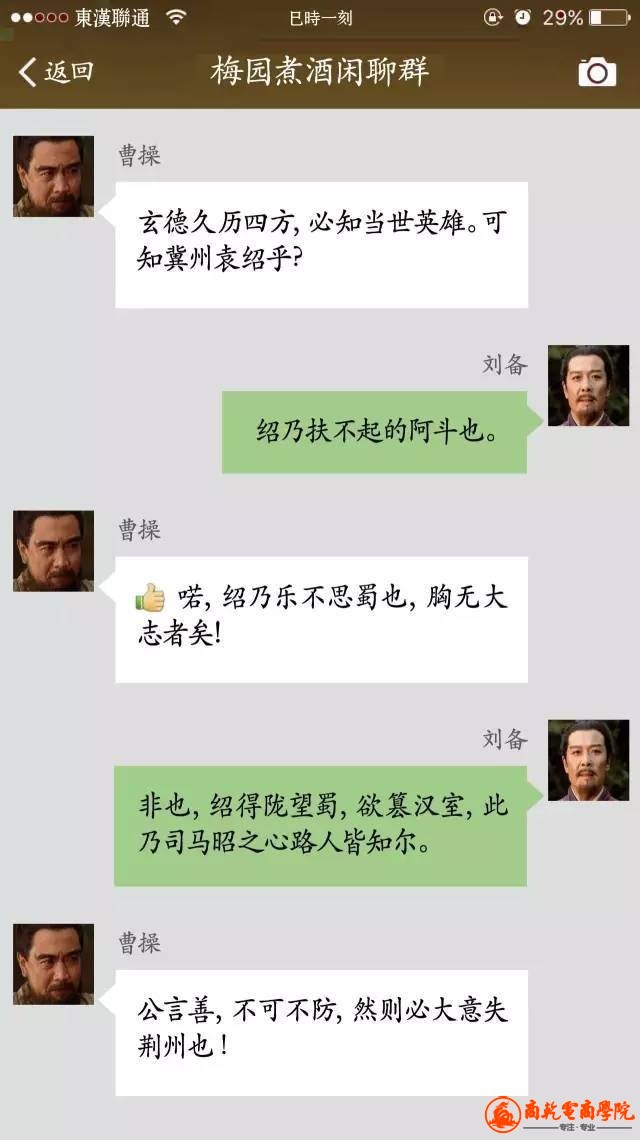This screenshot has height=1140, width=640.
Task: Open 曹操's avatar beside the 冀州袁绍 message
Action: tap(54, 177)
